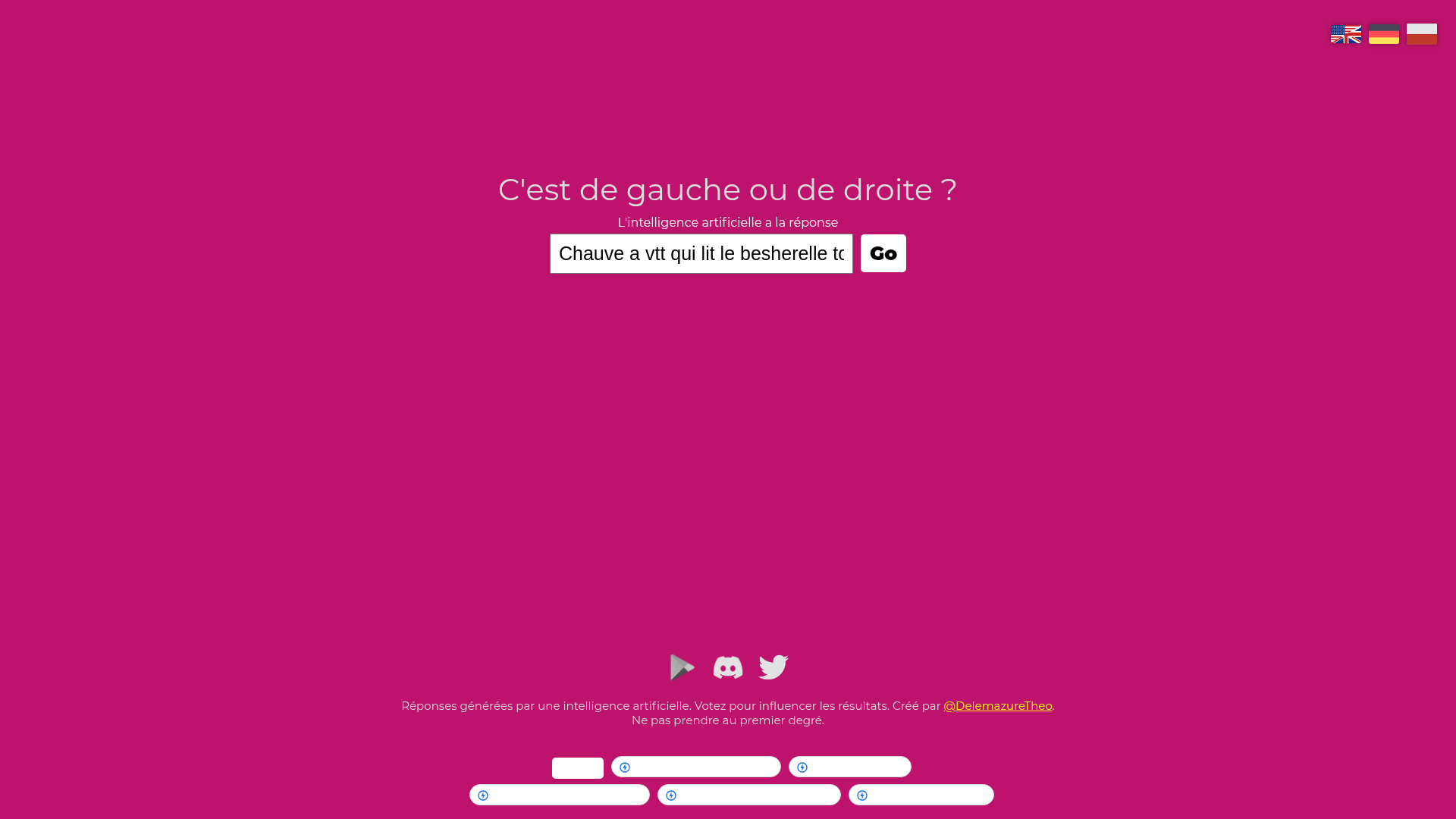
Task: Visit the @DelemazureTheo profile link
Action: 997,706
